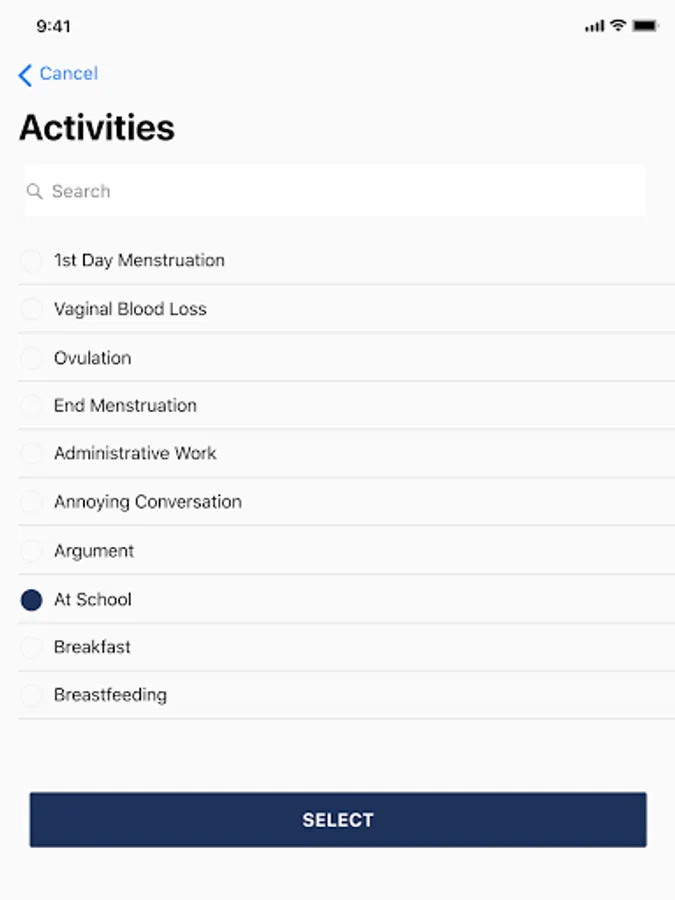Image resolution: width=675 pixels, height=900 pixels.
Task: Select Administrative Work activity
Action: coord(135,454)
